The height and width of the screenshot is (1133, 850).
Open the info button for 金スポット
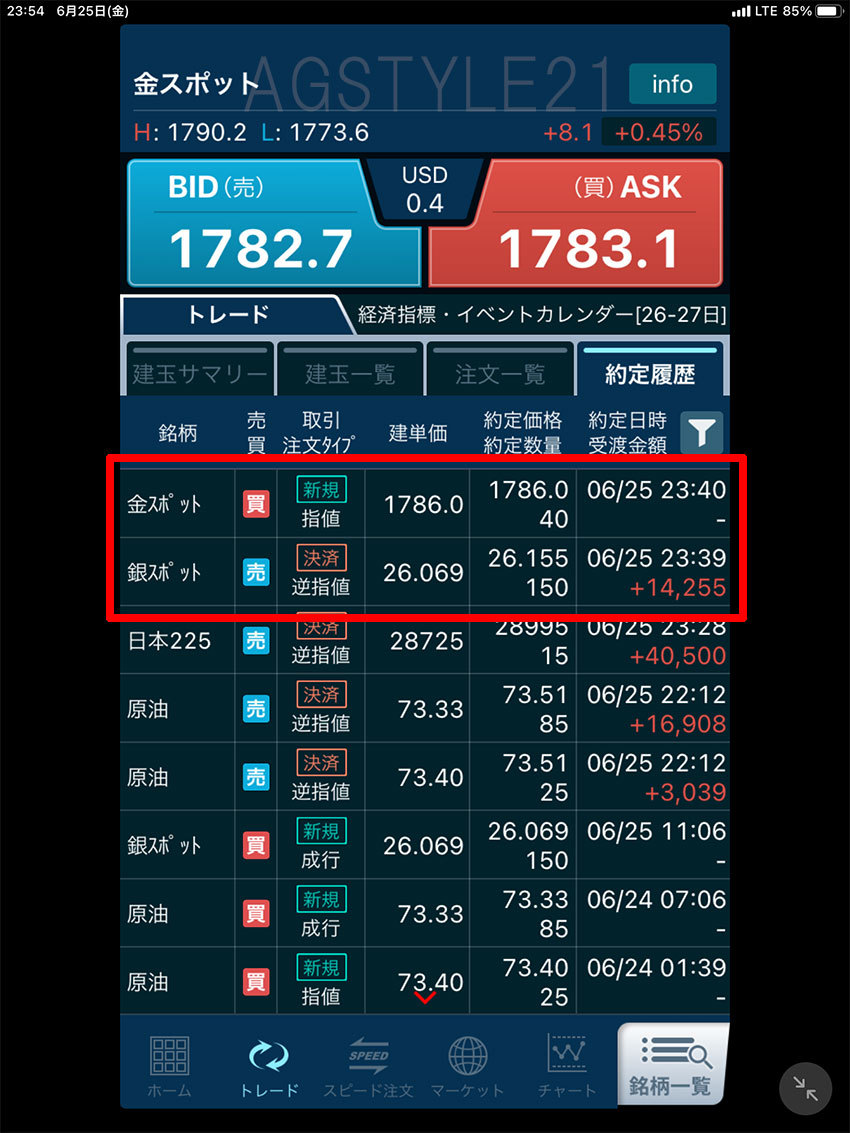point(672,84)
